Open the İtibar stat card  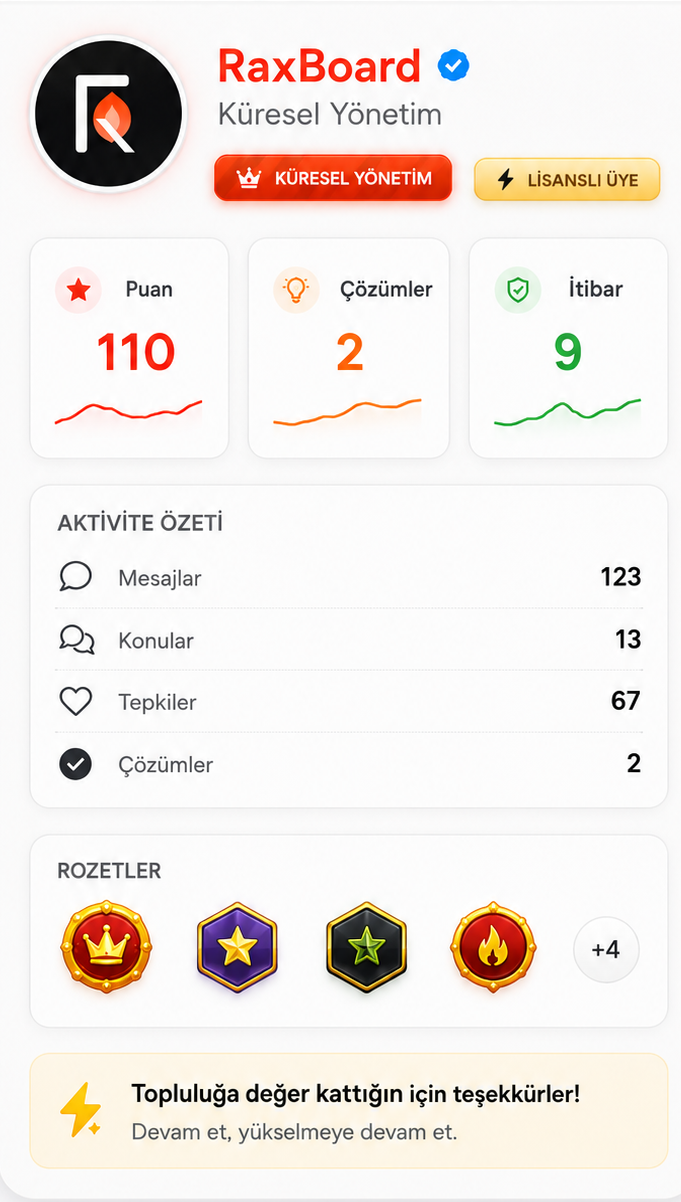568,348
